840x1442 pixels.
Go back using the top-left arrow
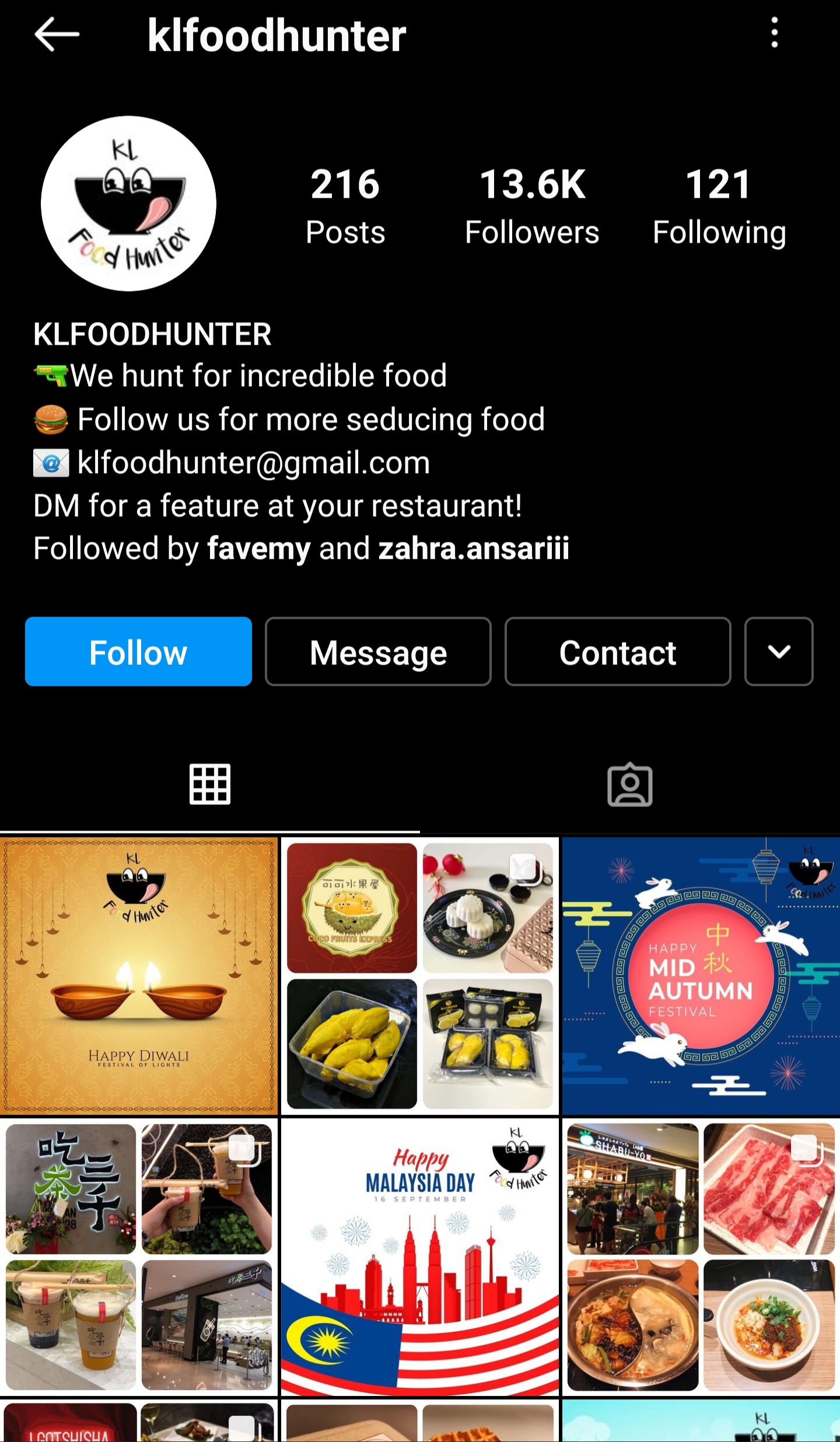coord(57,35)
